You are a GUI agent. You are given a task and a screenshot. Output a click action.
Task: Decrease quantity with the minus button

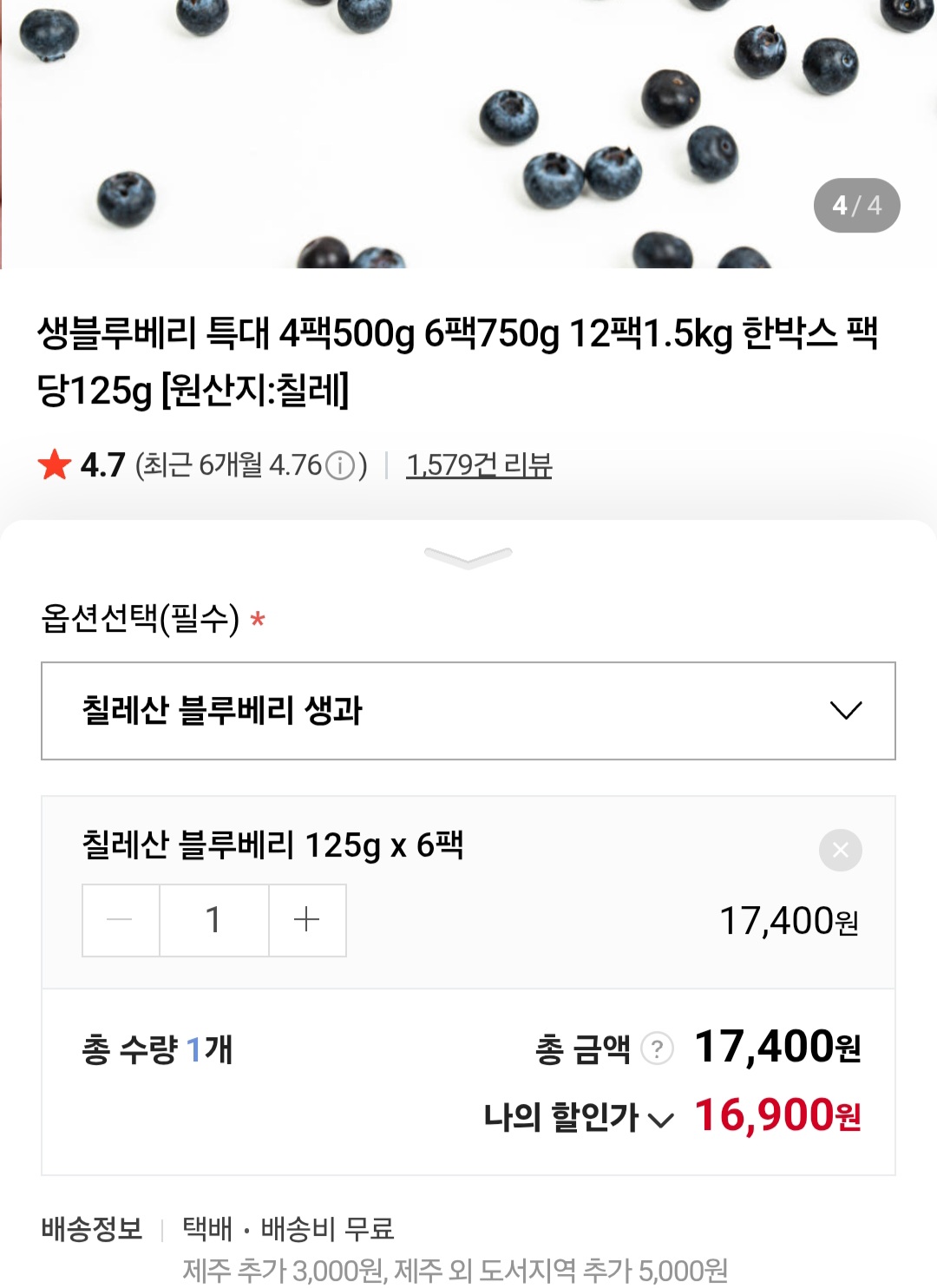coord(120,920)
